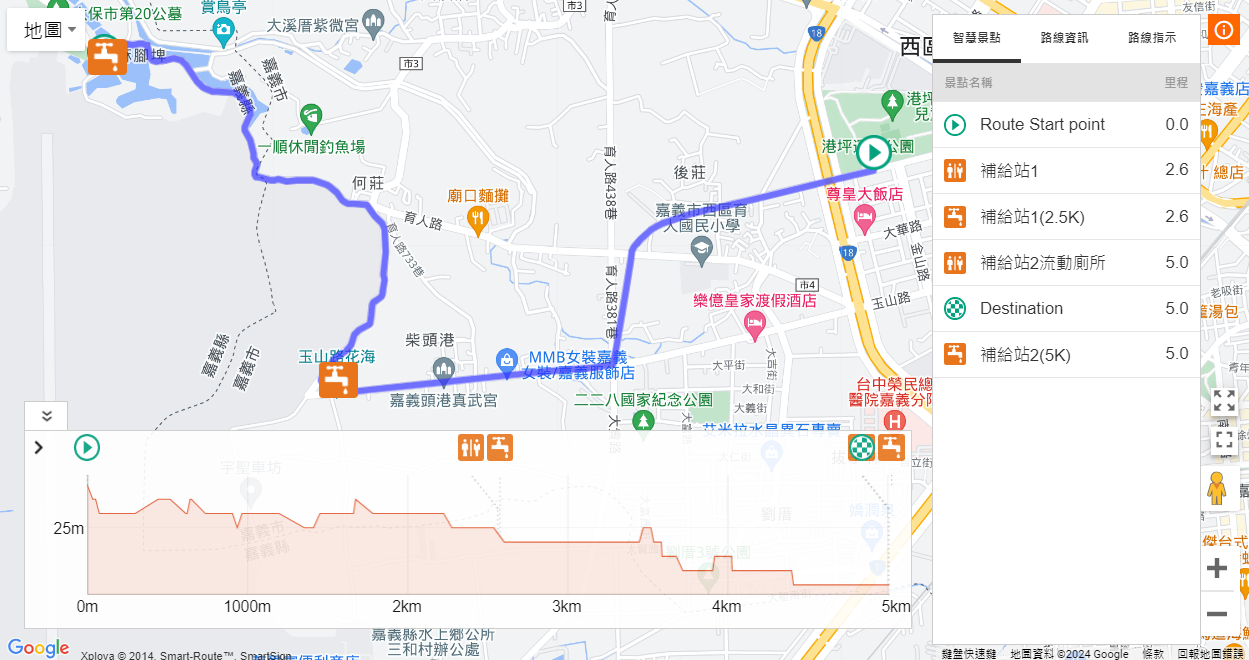This screenshot has width=1249, height=660.
Task: Tap the start point marker on map
Action: tap(875, 153)
